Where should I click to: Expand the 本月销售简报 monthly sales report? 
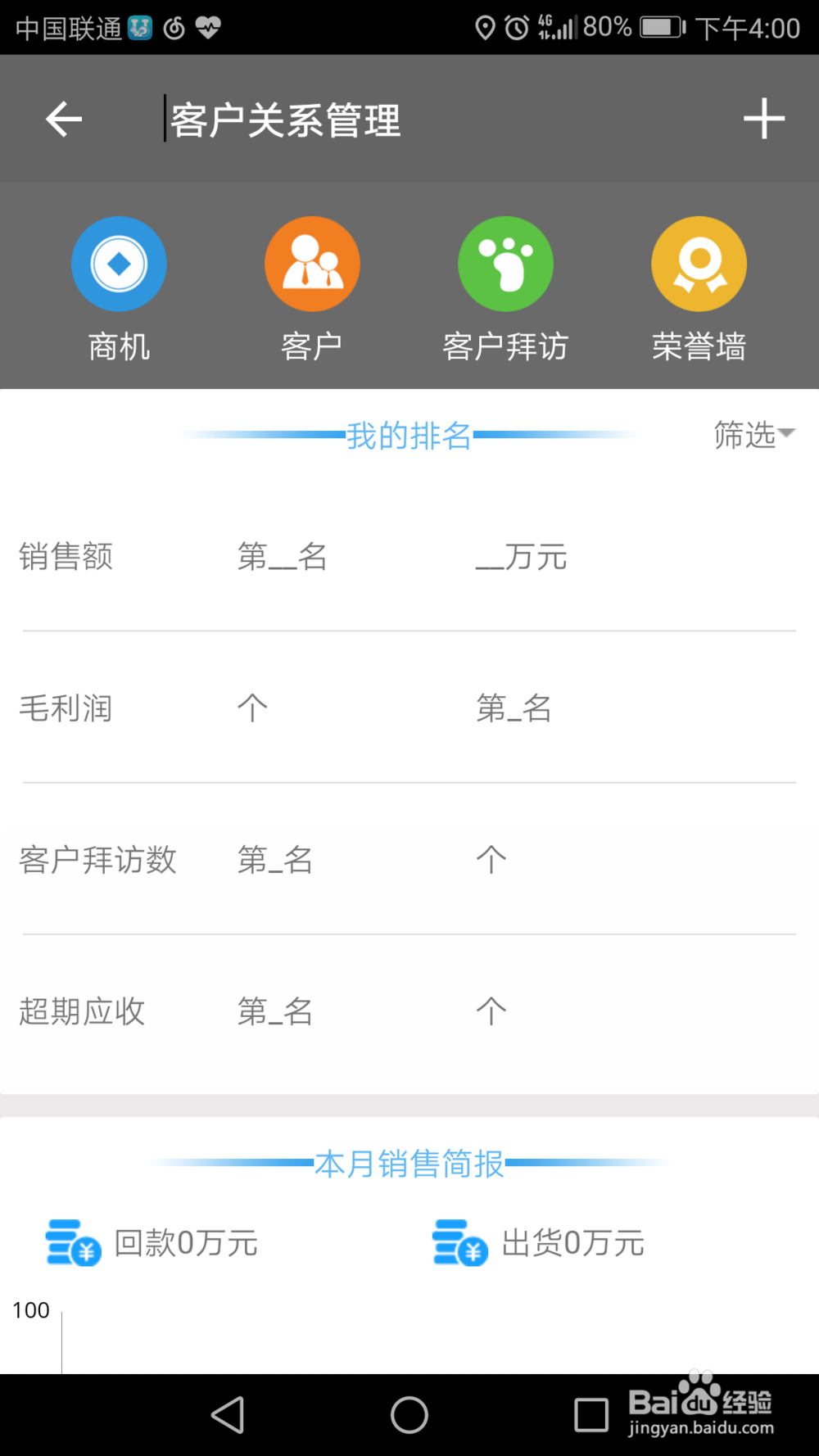409,1167
